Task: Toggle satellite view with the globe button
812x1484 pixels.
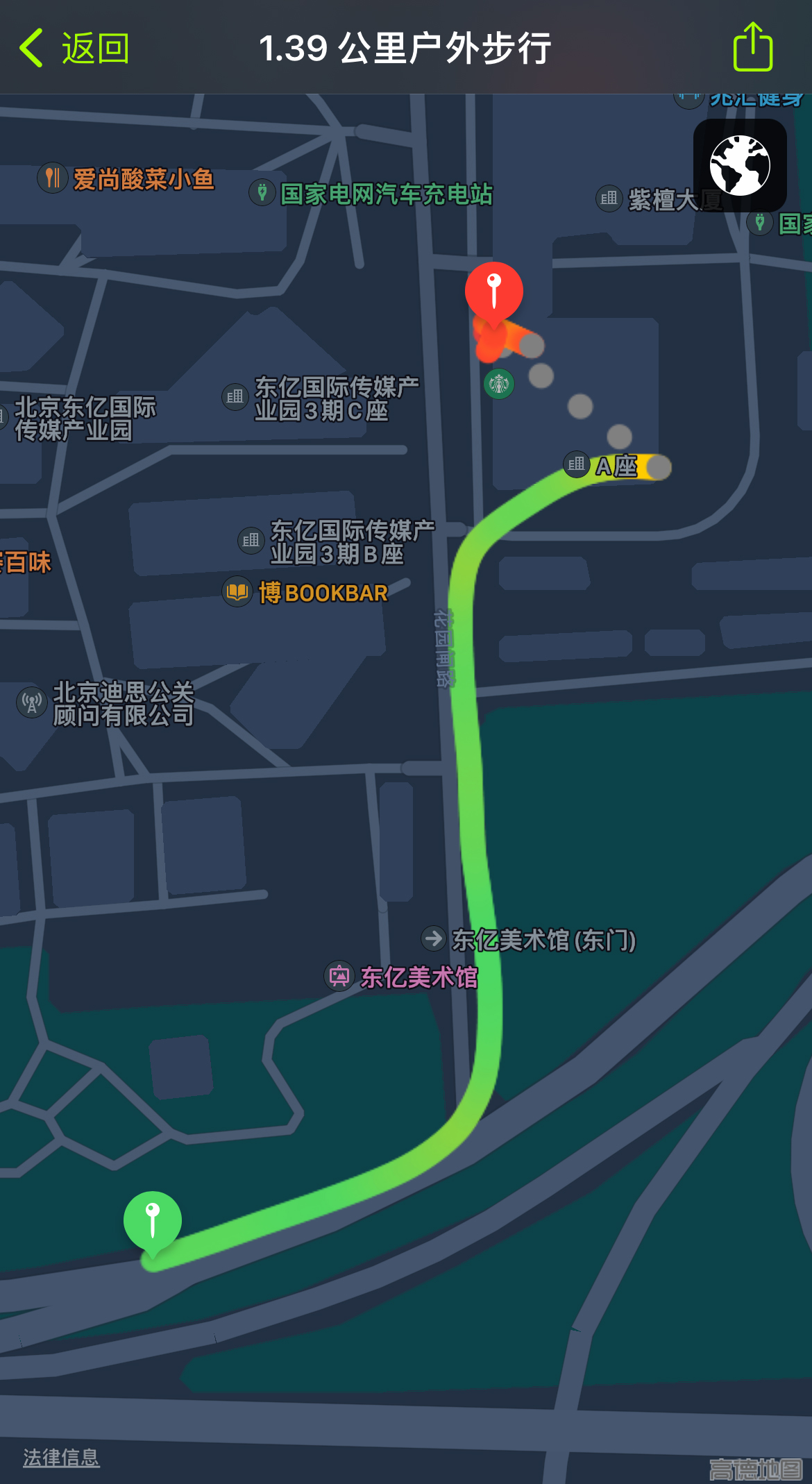Action: (x=741, y=165)
